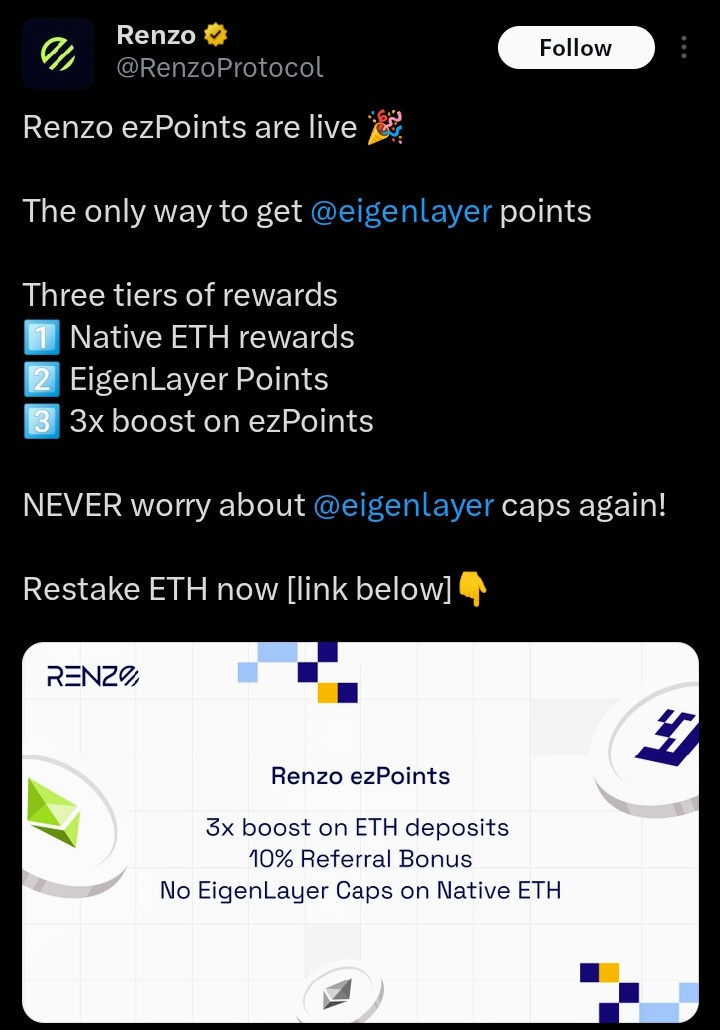Open the @eigenlayer mention before 'points'
Viewport: 720px width, 1030px height.
401,211
